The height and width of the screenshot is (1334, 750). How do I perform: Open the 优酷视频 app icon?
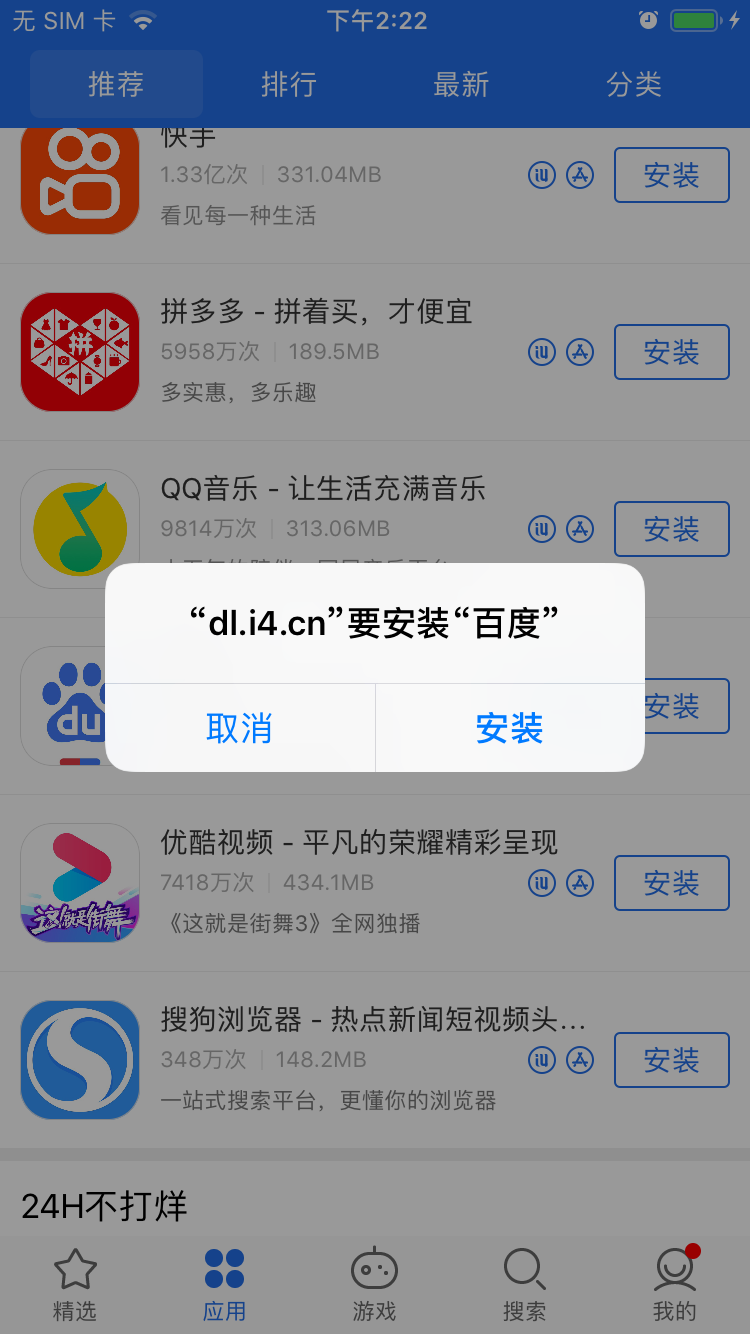click(80, 883)
